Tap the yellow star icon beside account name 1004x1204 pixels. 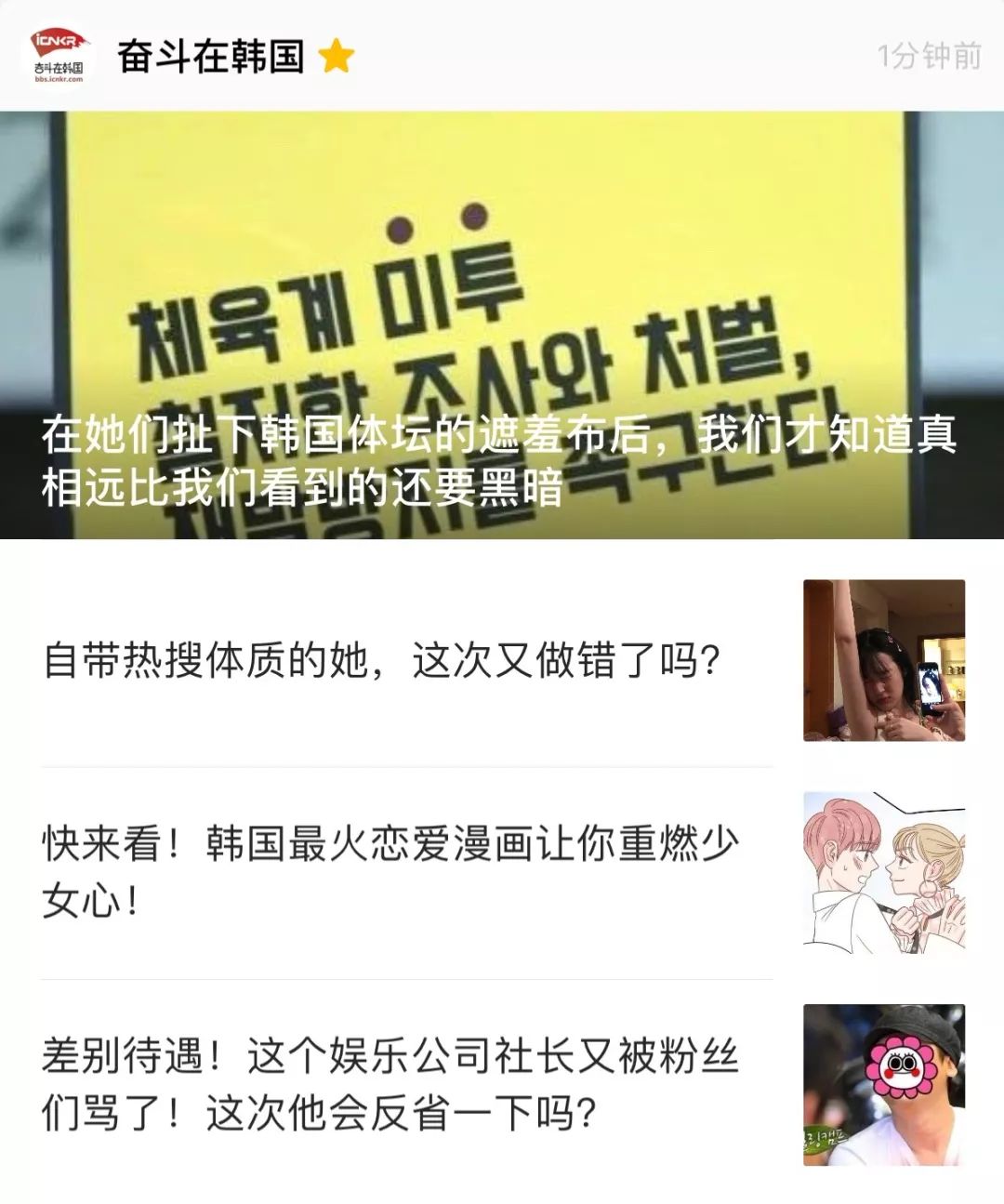(x=337, y=56)
